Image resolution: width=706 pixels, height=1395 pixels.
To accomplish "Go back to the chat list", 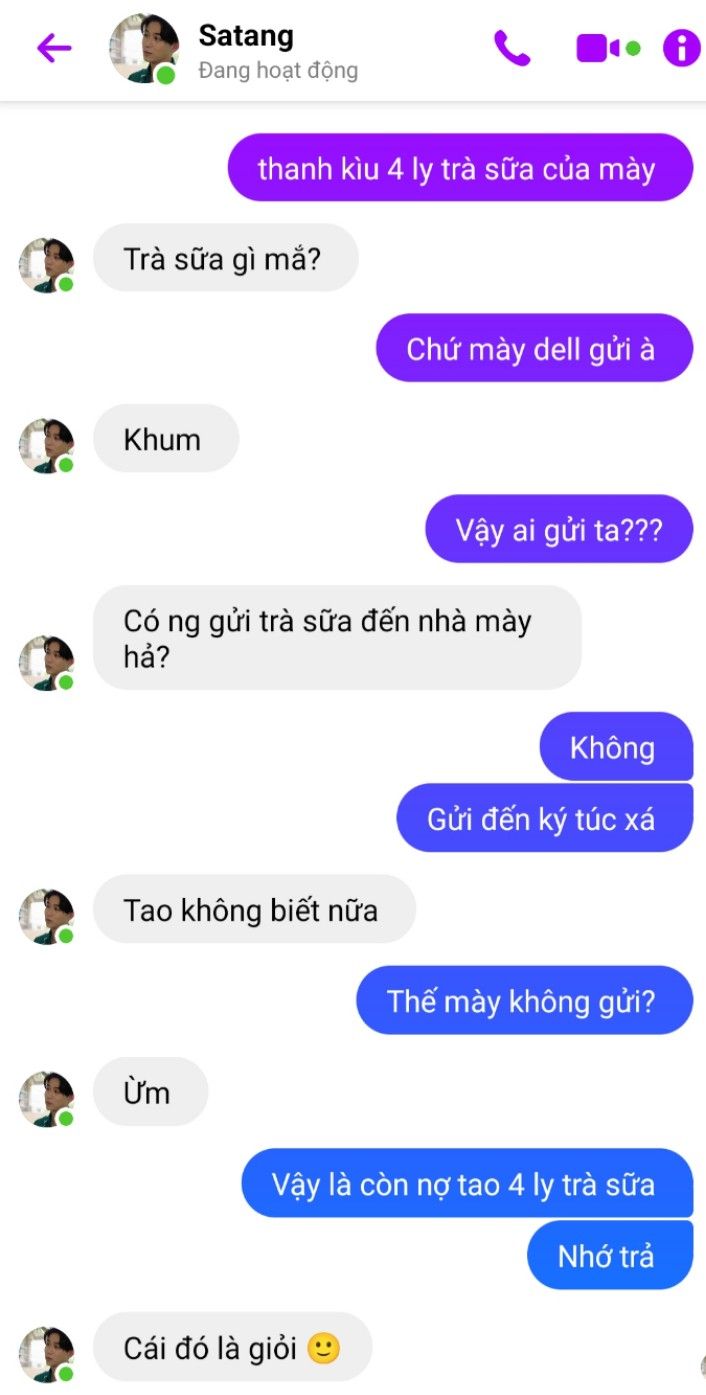I will 54,48.
